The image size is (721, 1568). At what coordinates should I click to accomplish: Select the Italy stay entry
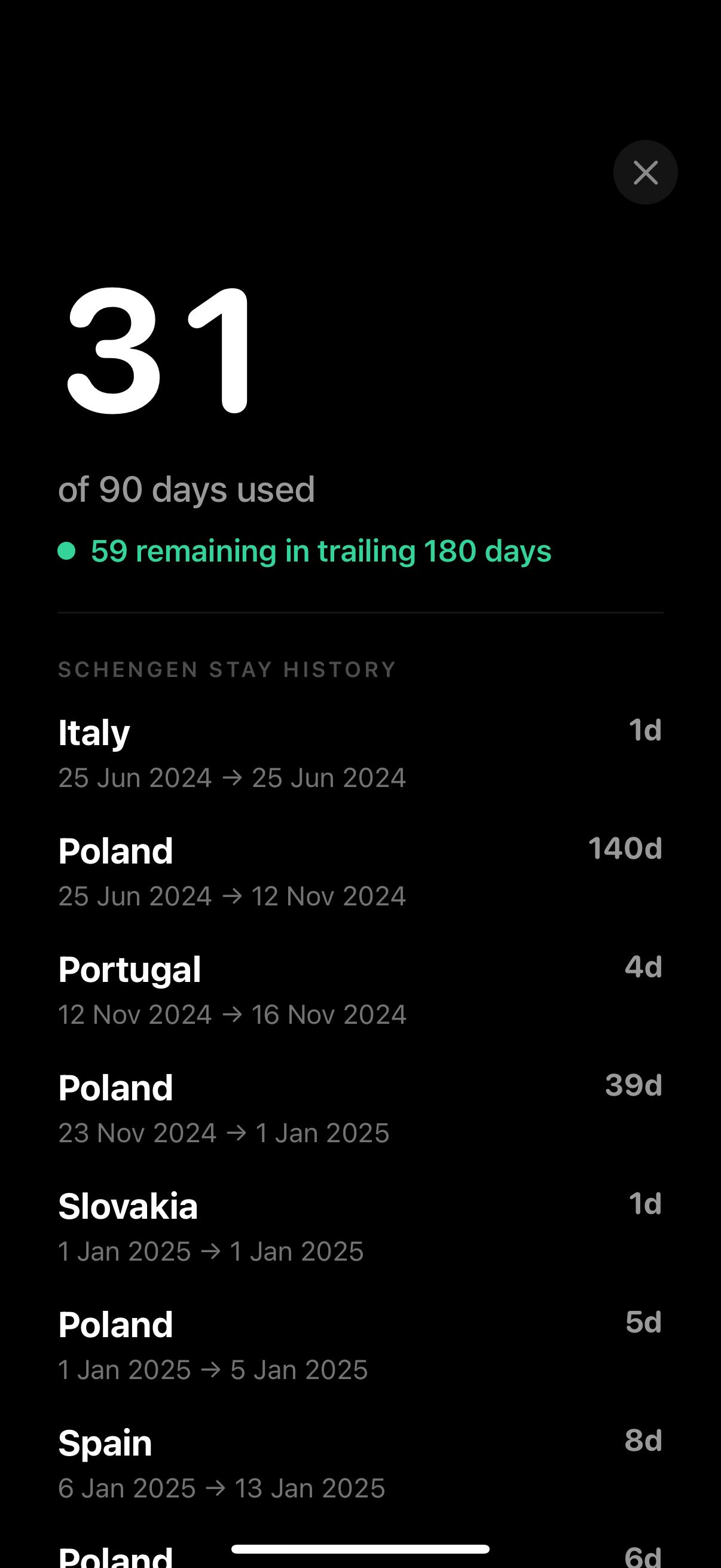pos(243,752)
